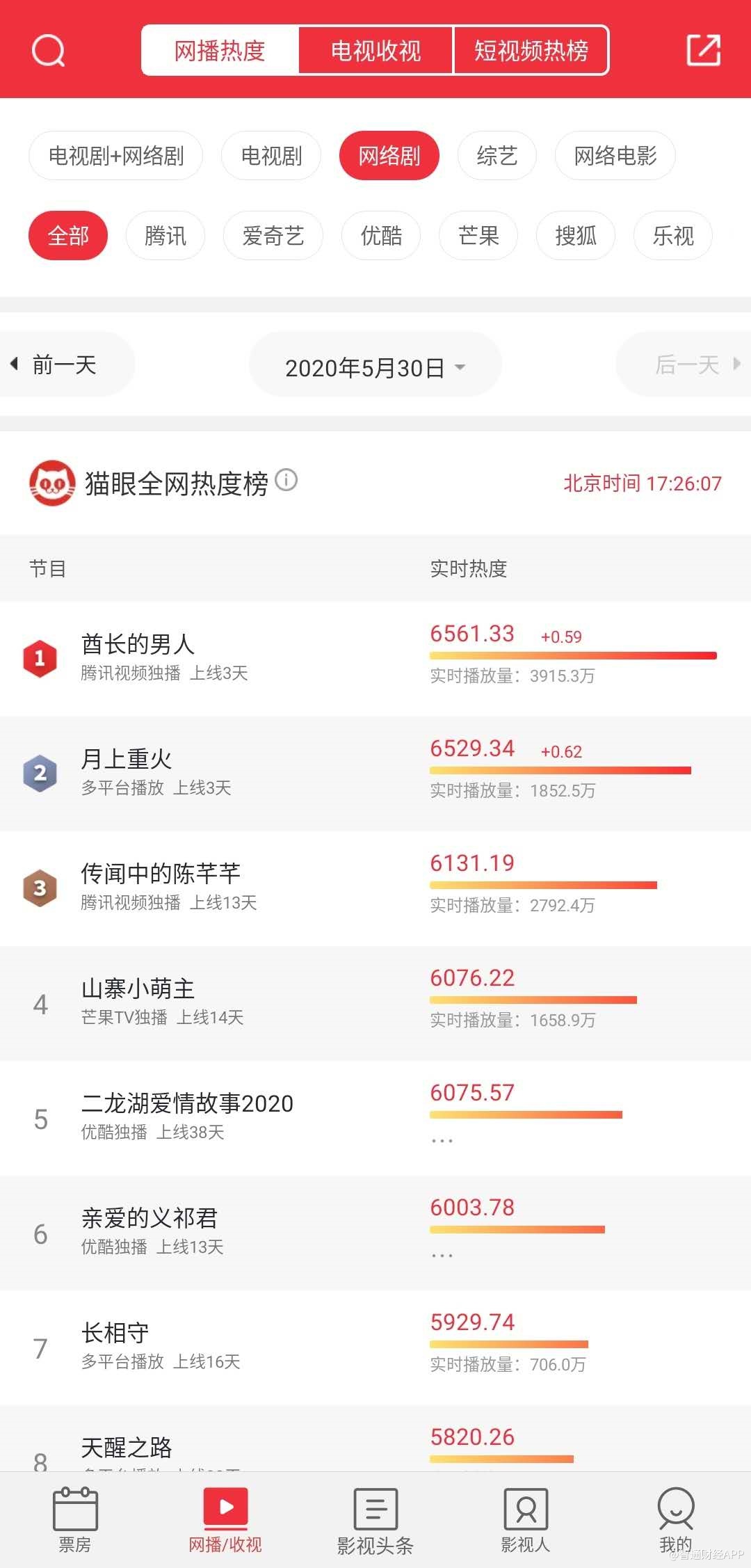Open the 我的 bottom tab
The image size is (751, 1568).
(x=675, y=1521)
